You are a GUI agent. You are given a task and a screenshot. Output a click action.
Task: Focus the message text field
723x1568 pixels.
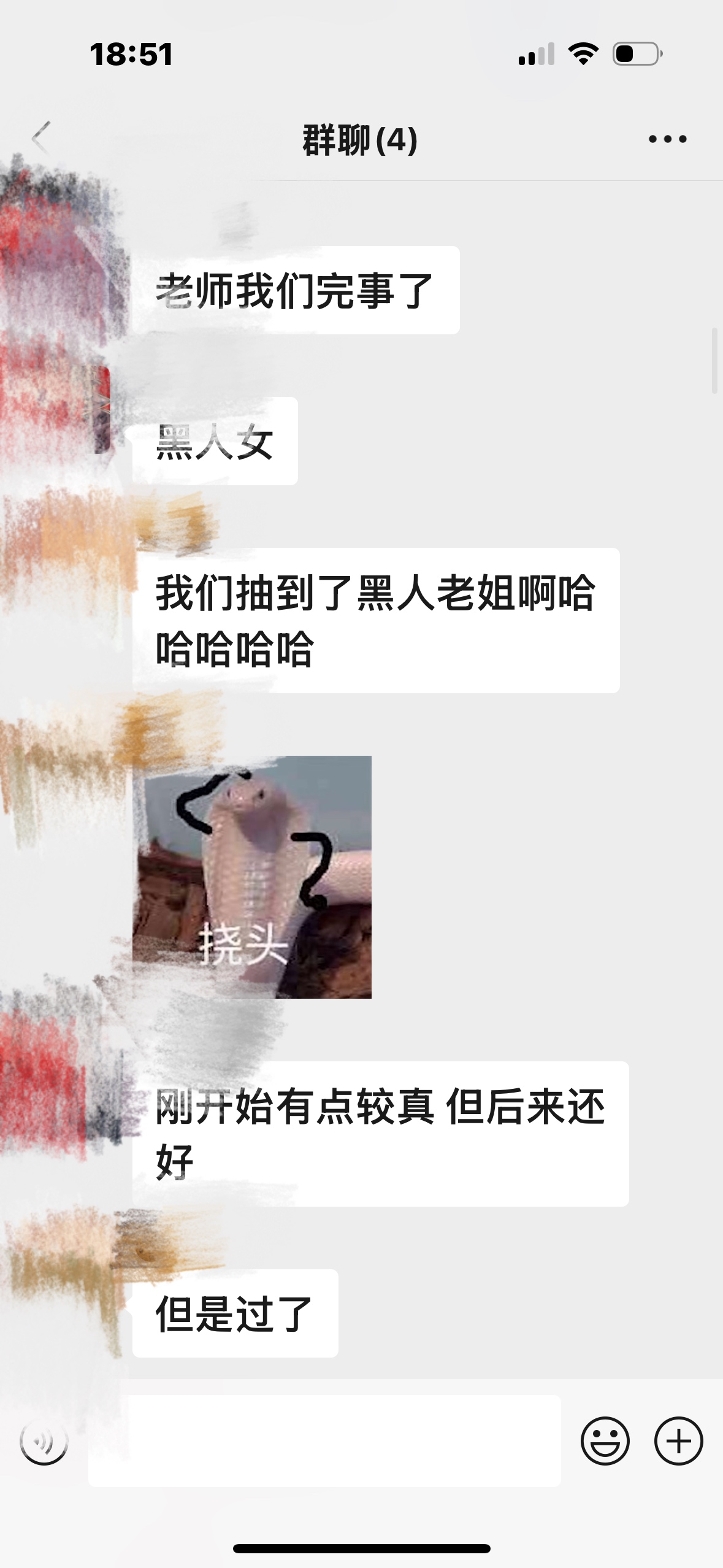[x=325, y=1440]
